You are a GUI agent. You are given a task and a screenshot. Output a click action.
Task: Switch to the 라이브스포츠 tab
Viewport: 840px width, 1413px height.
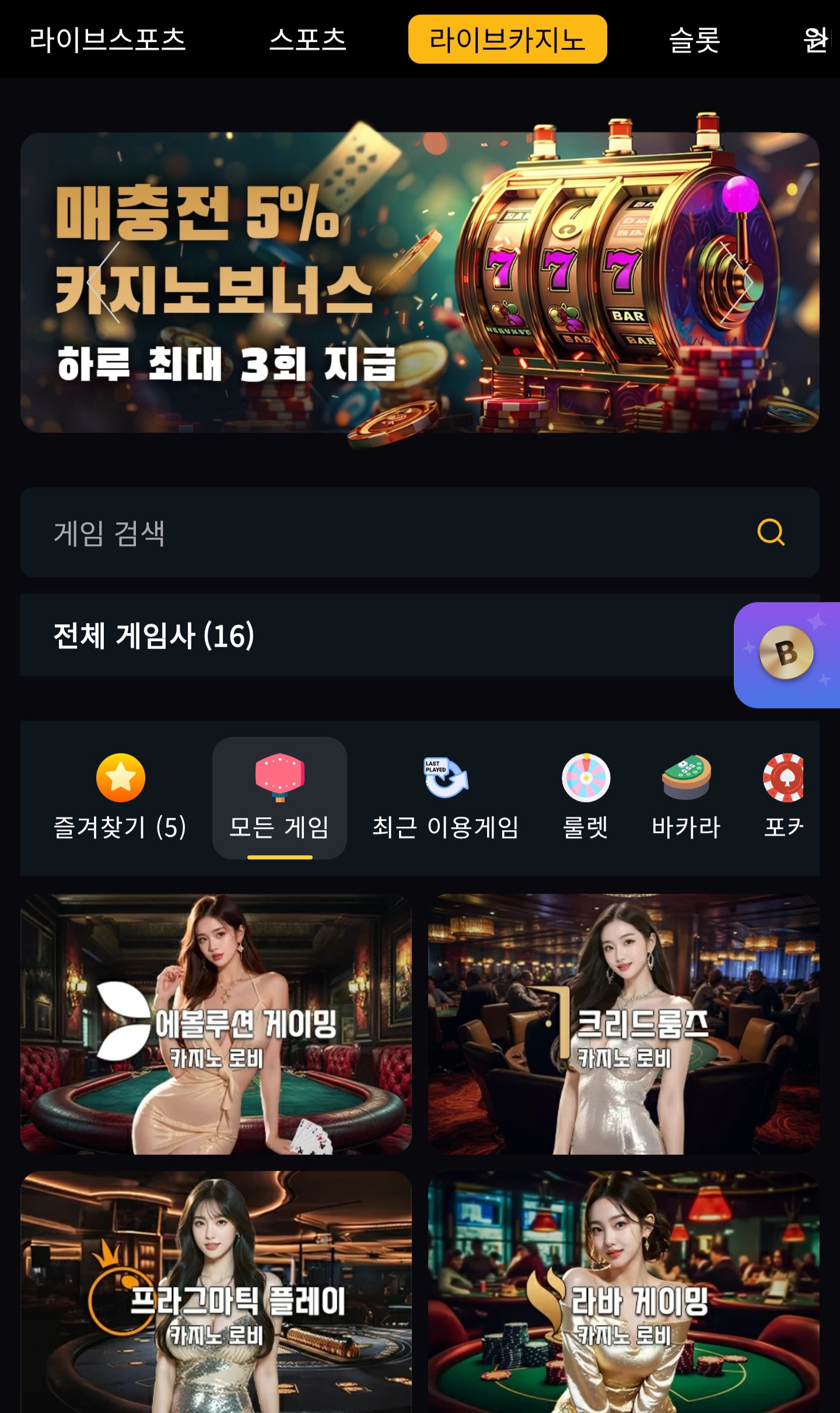(107, 40)
